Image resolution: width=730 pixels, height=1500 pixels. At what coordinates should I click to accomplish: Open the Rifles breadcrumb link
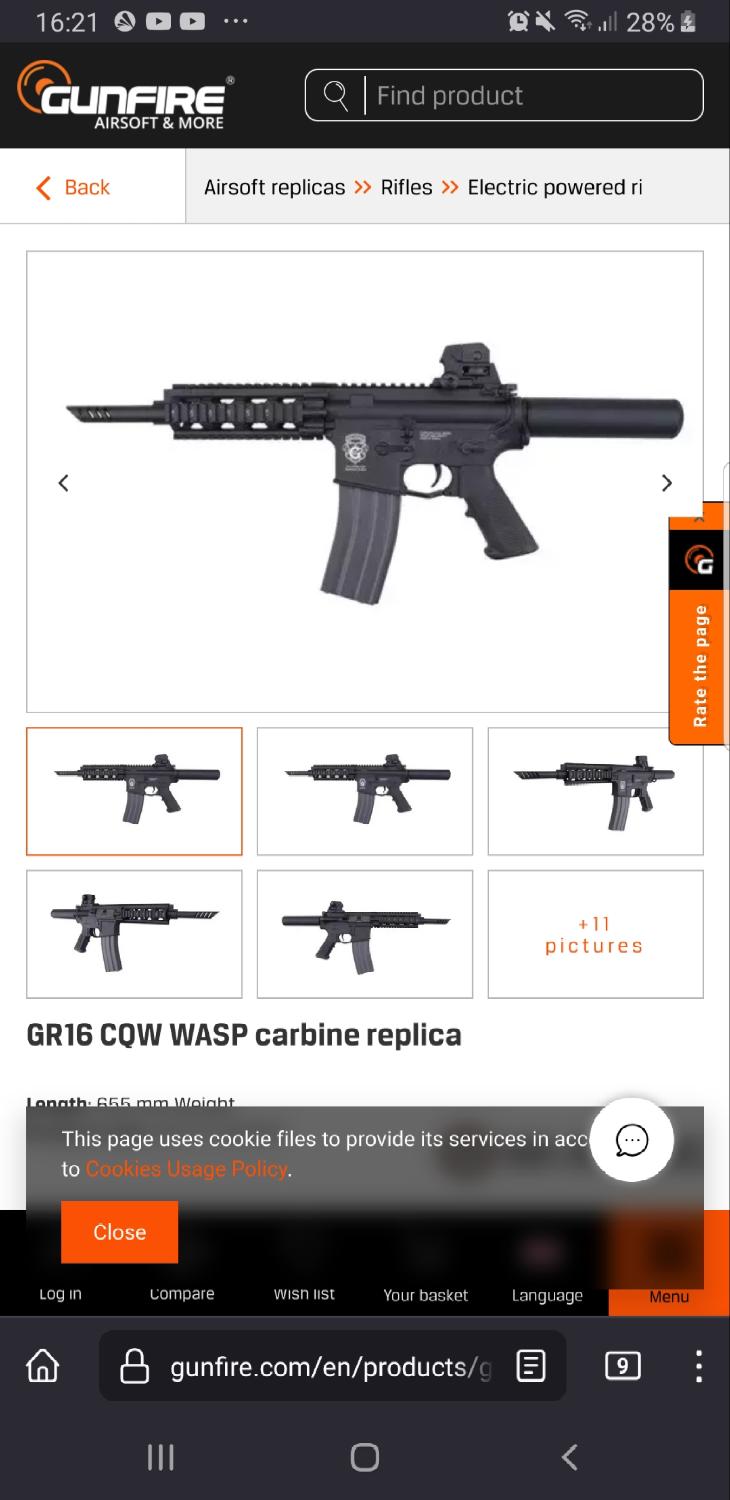click(406, 187)
